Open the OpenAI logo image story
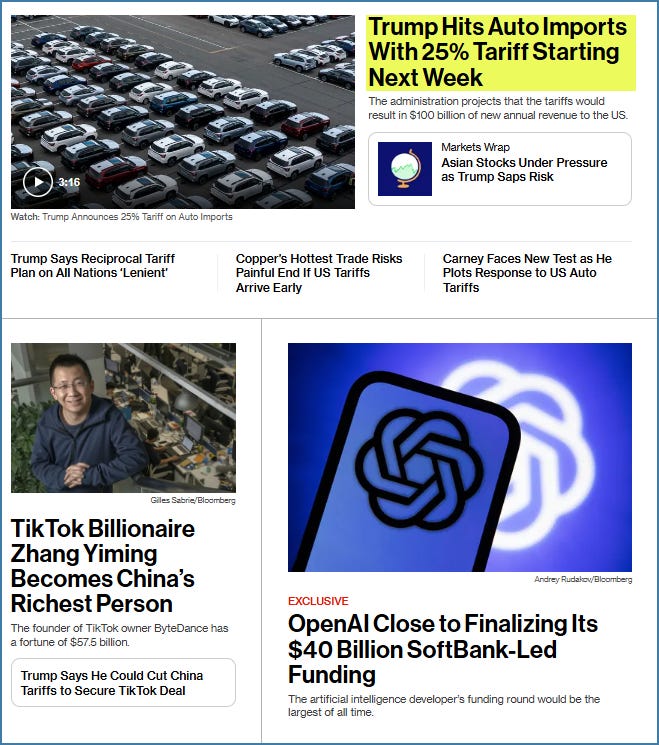Viewport: 659px width, 745px height. click(x=459, y=457)
